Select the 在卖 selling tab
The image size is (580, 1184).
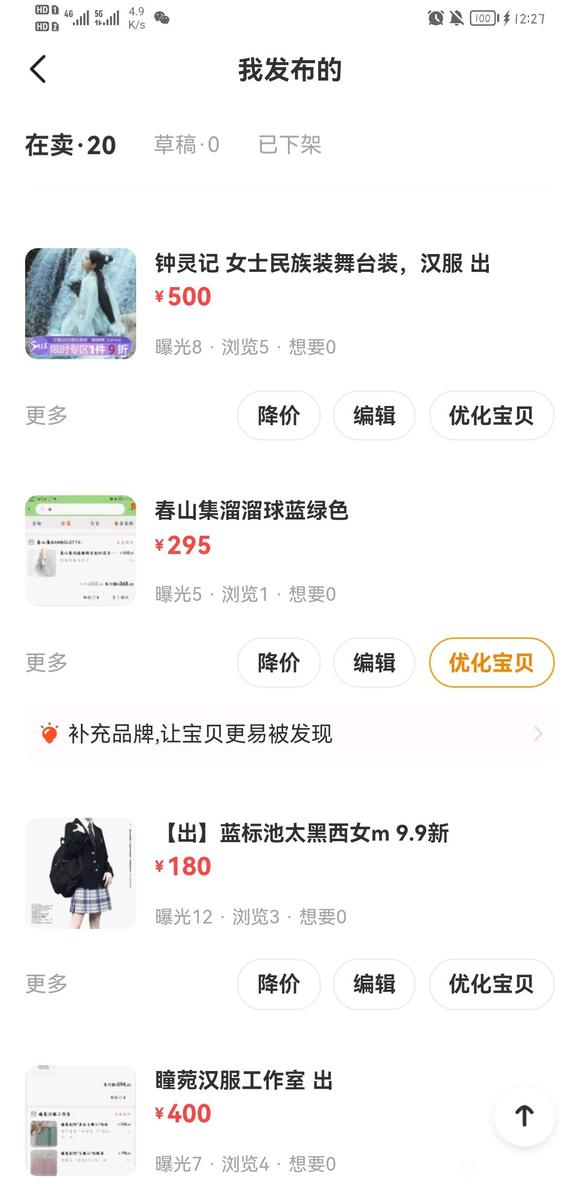pyautogui.click(x=70, y=144)
